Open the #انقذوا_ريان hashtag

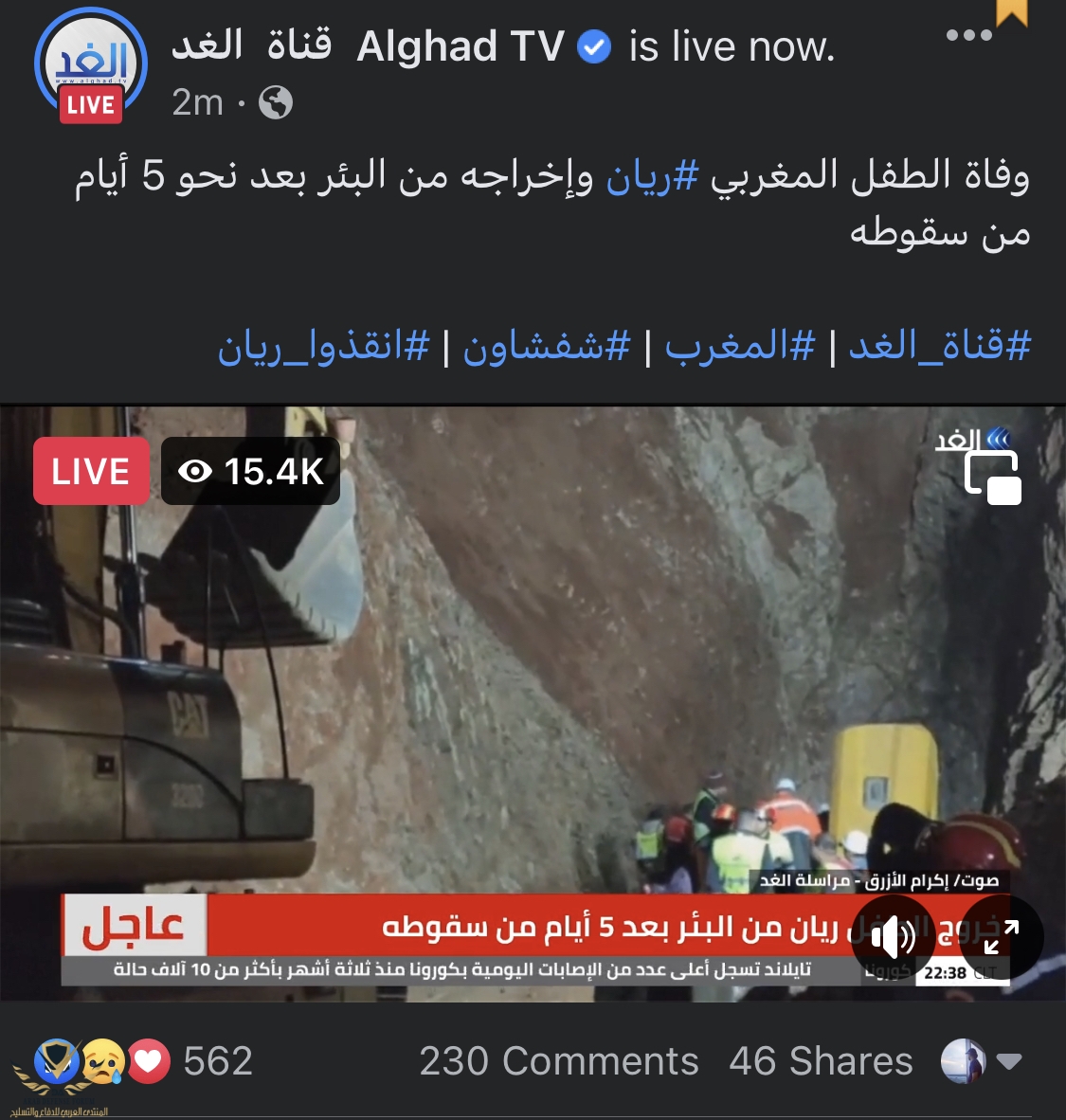point(323,346)
